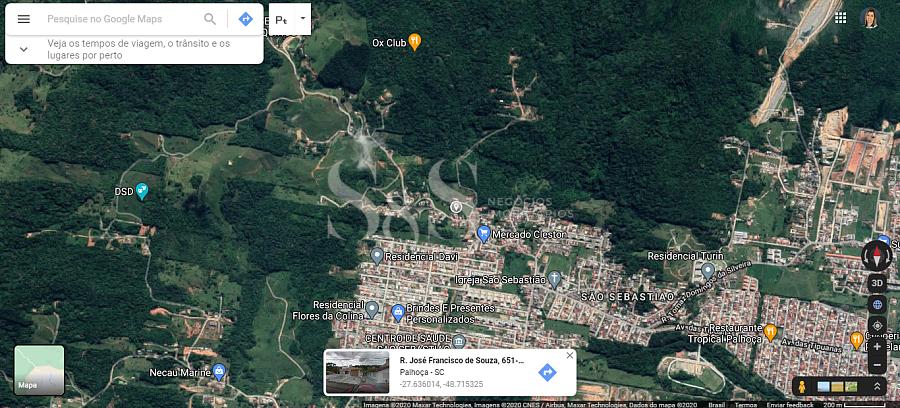Screen dimensions: 900x408
Task: Open the street photo in the address card
Action: pyautogui.click(x=357, y=372)
